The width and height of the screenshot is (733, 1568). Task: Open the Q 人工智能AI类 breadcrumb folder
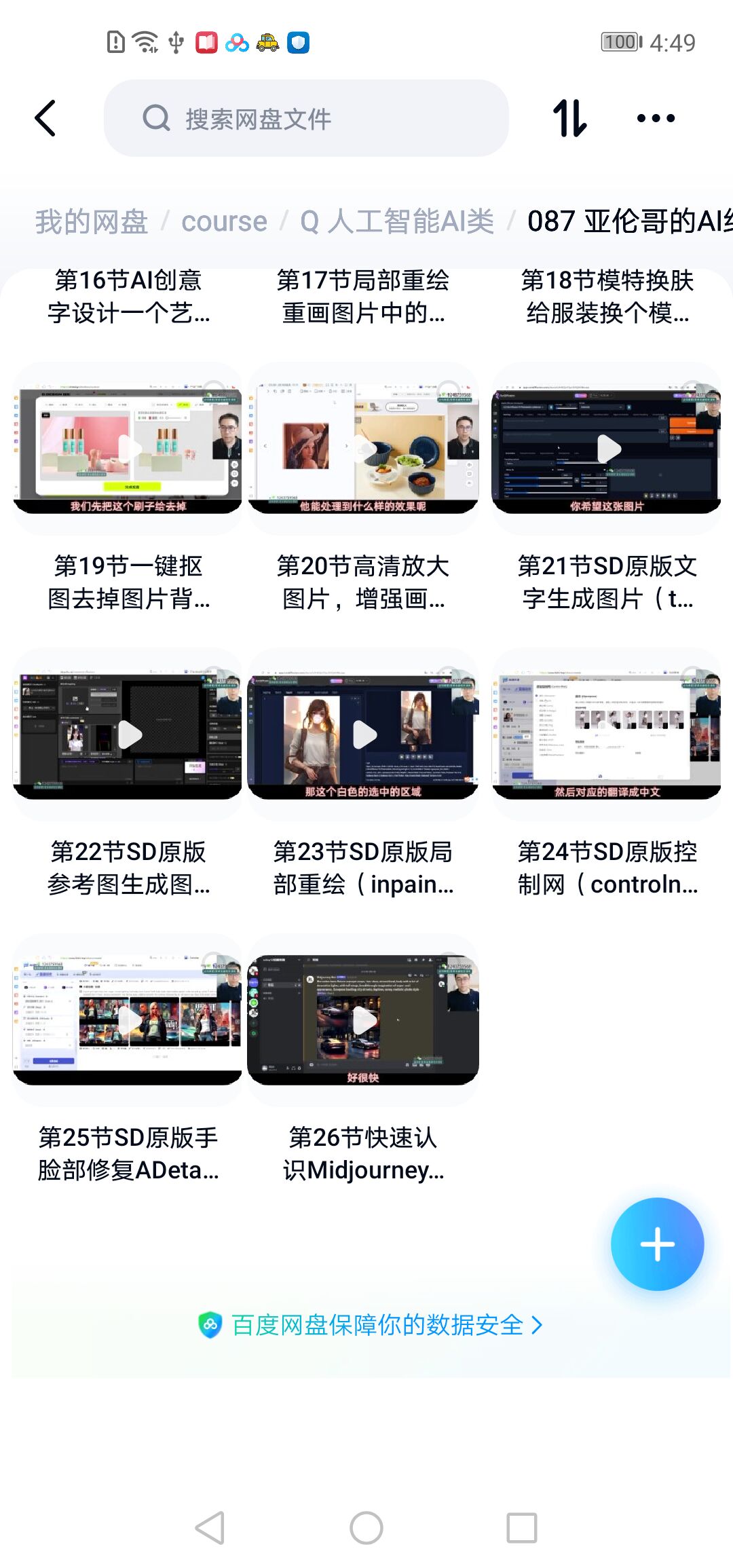point(397,222)
